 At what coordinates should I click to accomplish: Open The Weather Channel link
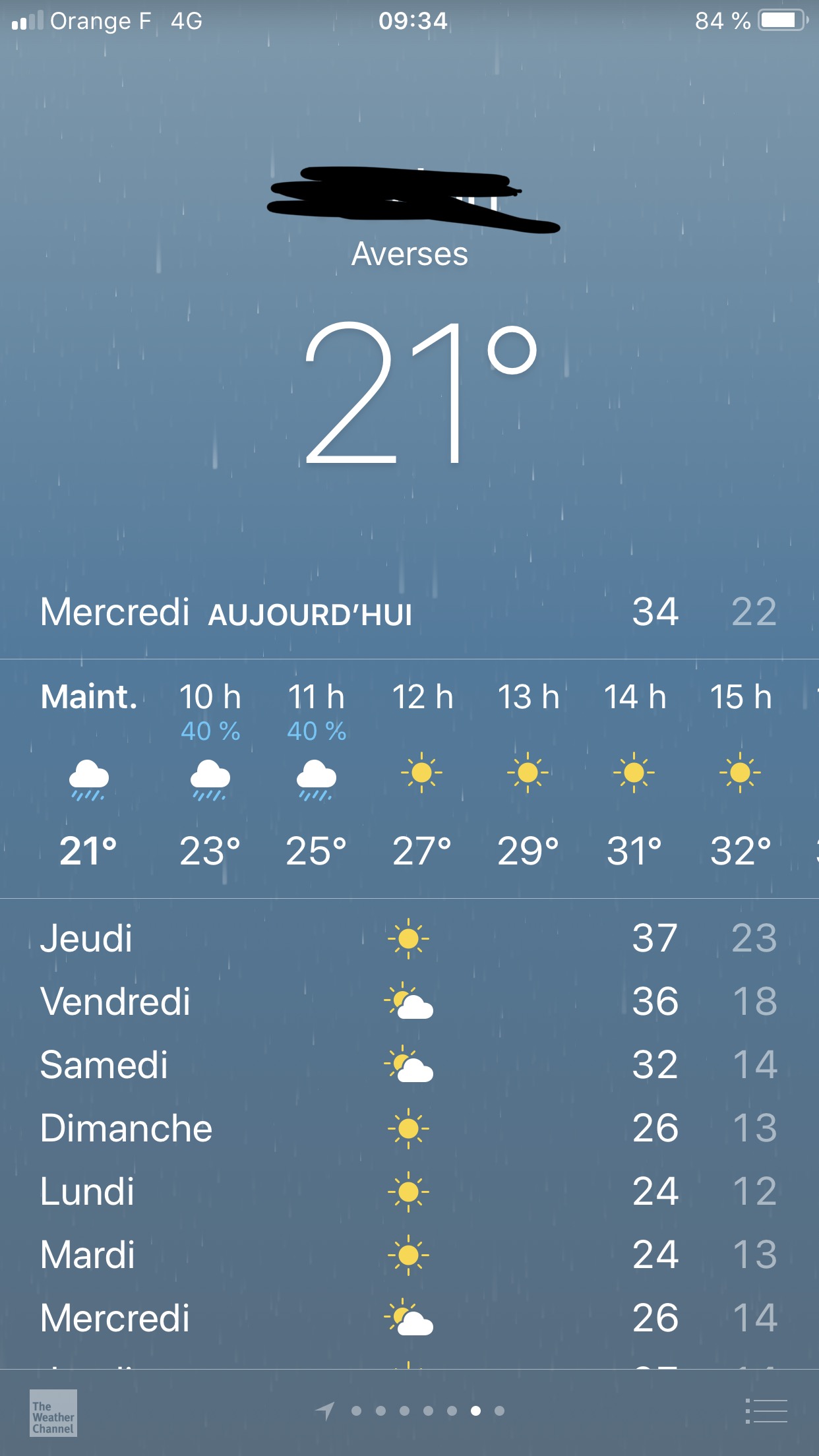[53, 1412]
